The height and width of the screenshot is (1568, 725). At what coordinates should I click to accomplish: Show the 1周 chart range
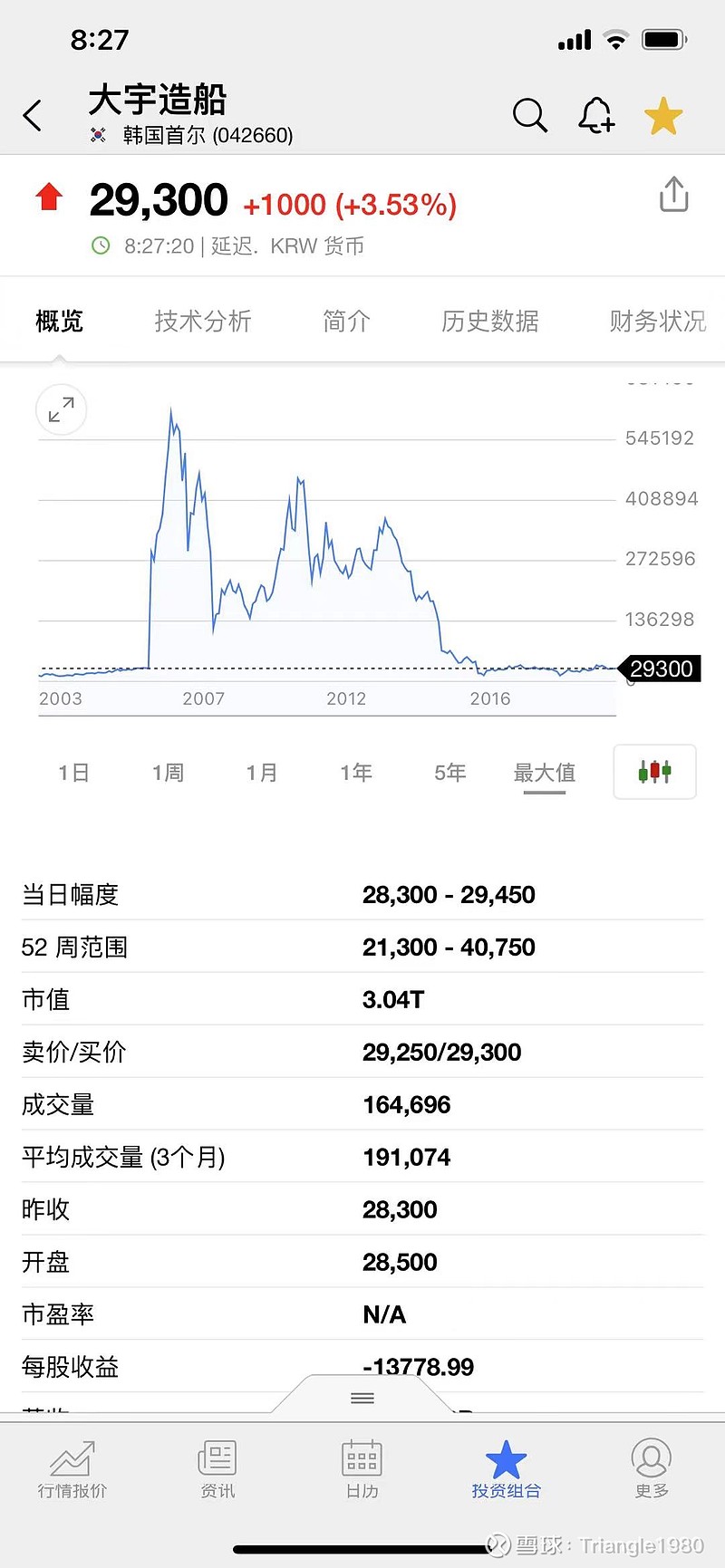(168, 773)
